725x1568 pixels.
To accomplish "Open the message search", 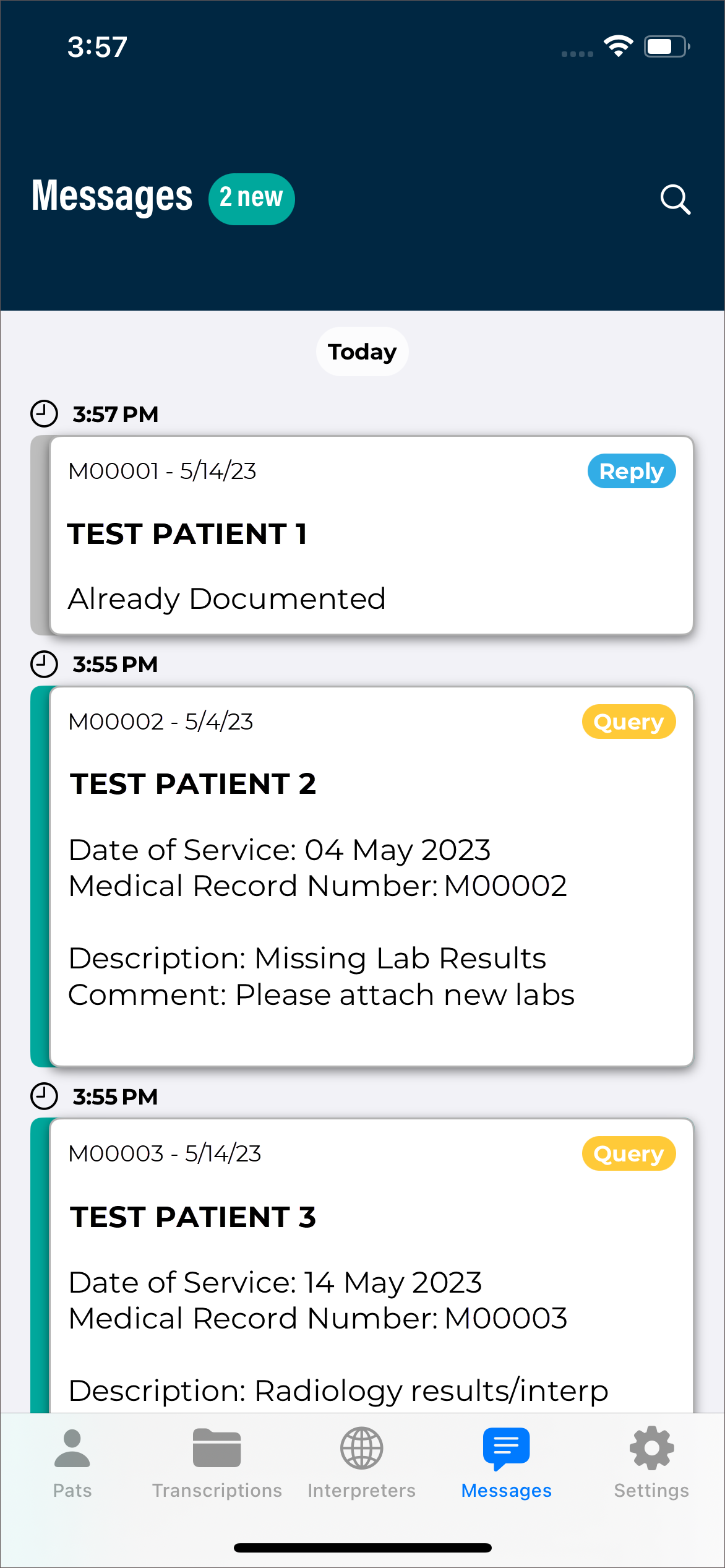I will (675, 199).
